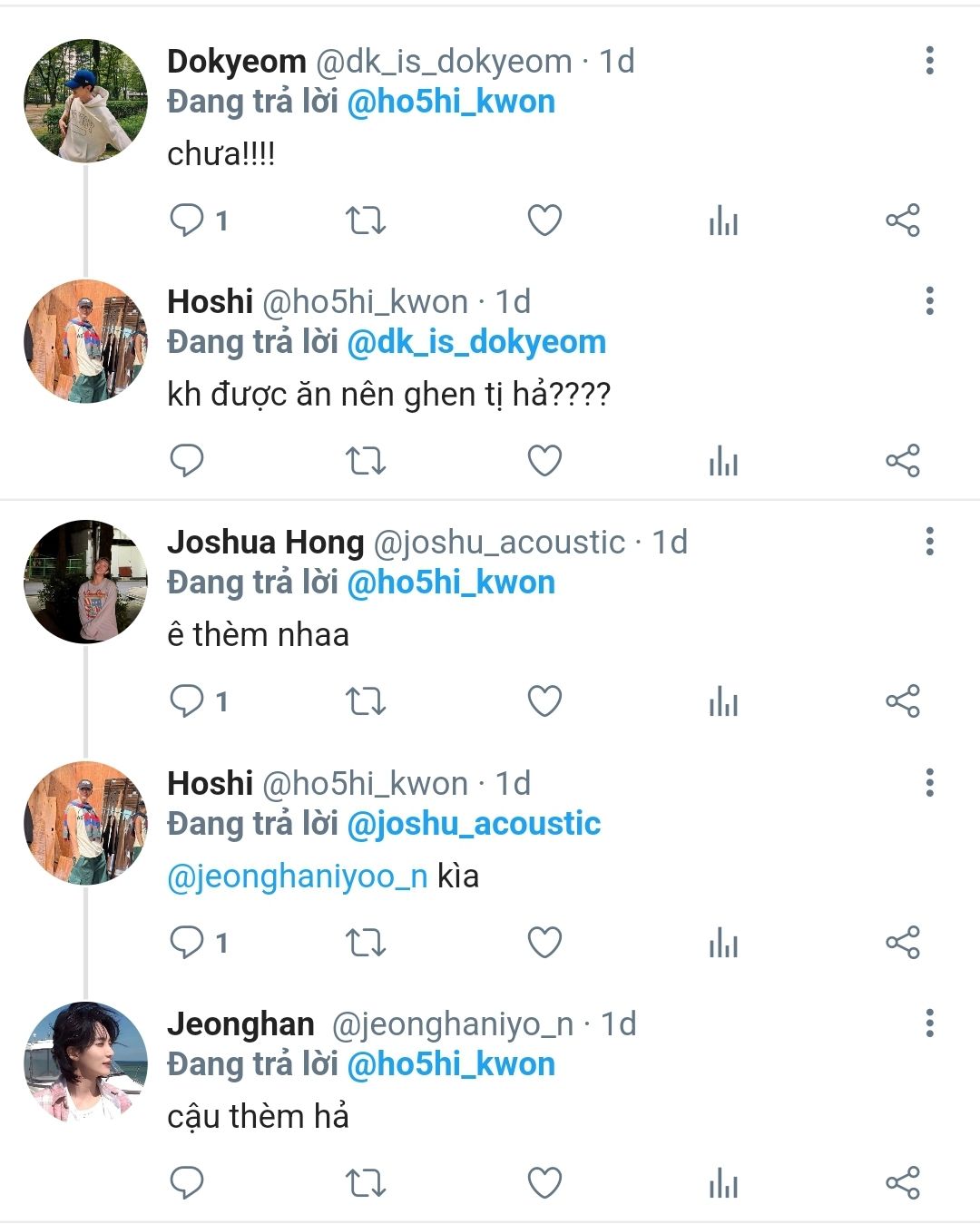Open overflow menu on Joshua Hong's reply
980x1224 pixels.
(x=929, y=542)
